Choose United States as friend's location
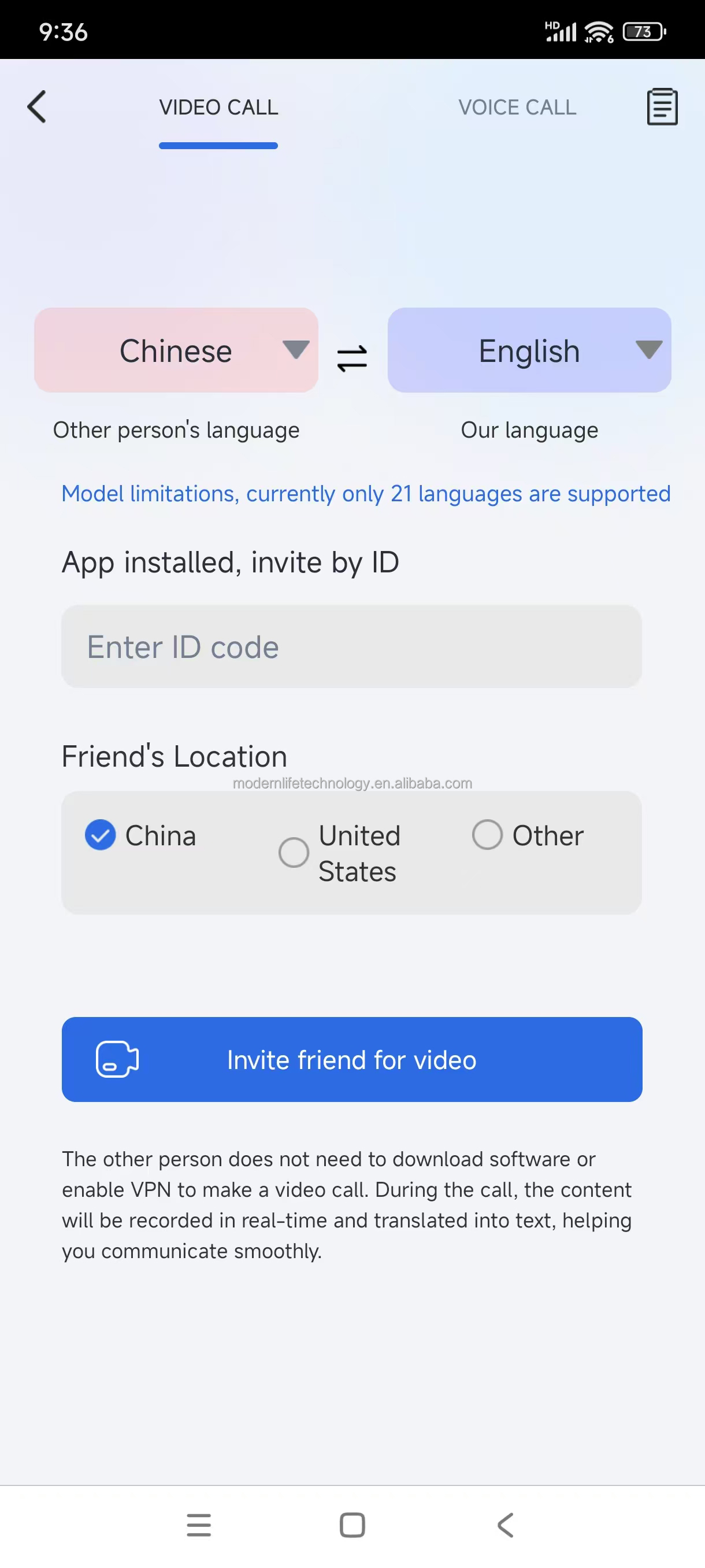Viewport: 705px width, 1568px height. tap(294, 853)
